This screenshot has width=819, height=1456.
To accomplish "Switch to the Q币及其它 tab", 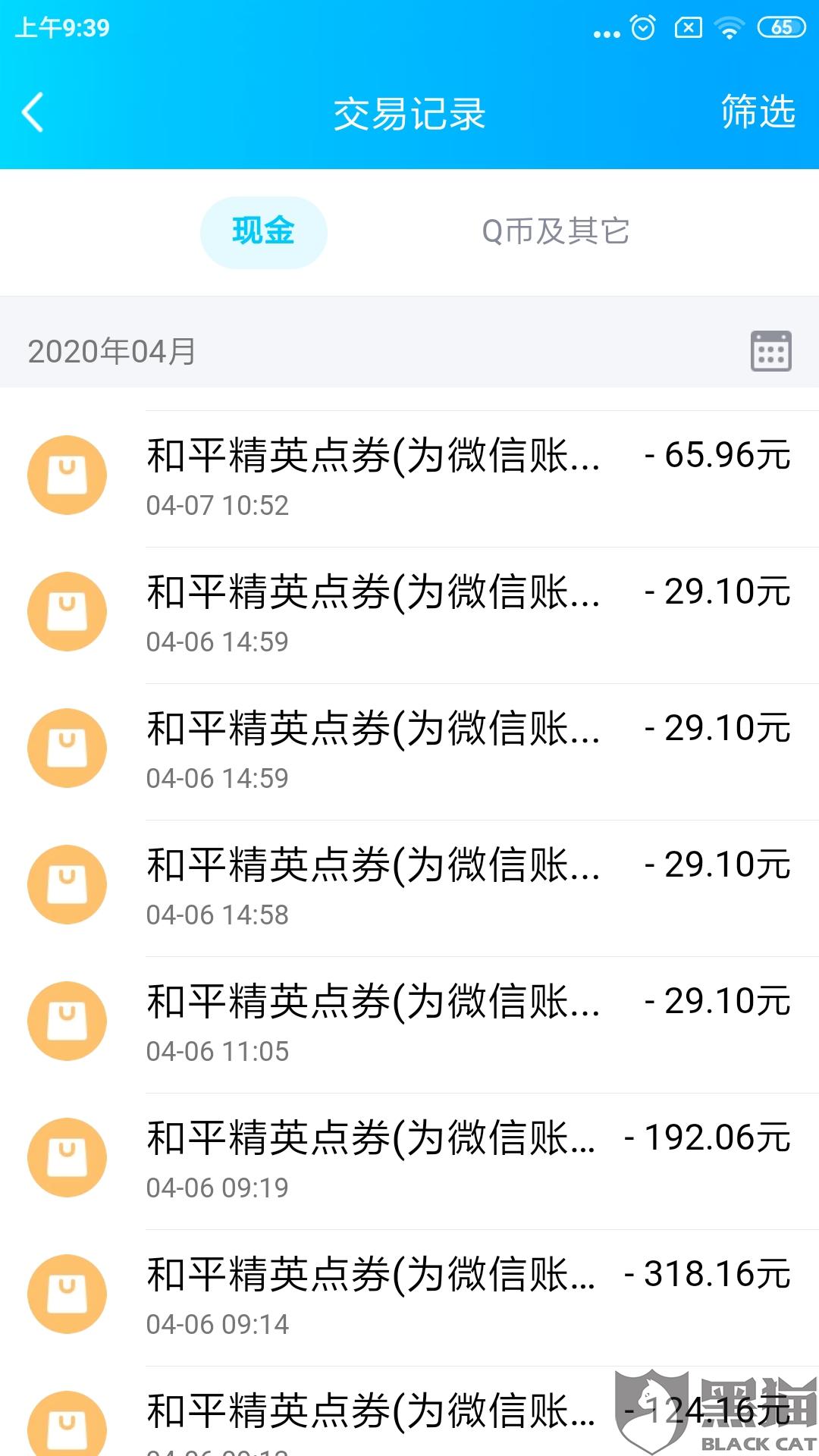I will (555, 232).
